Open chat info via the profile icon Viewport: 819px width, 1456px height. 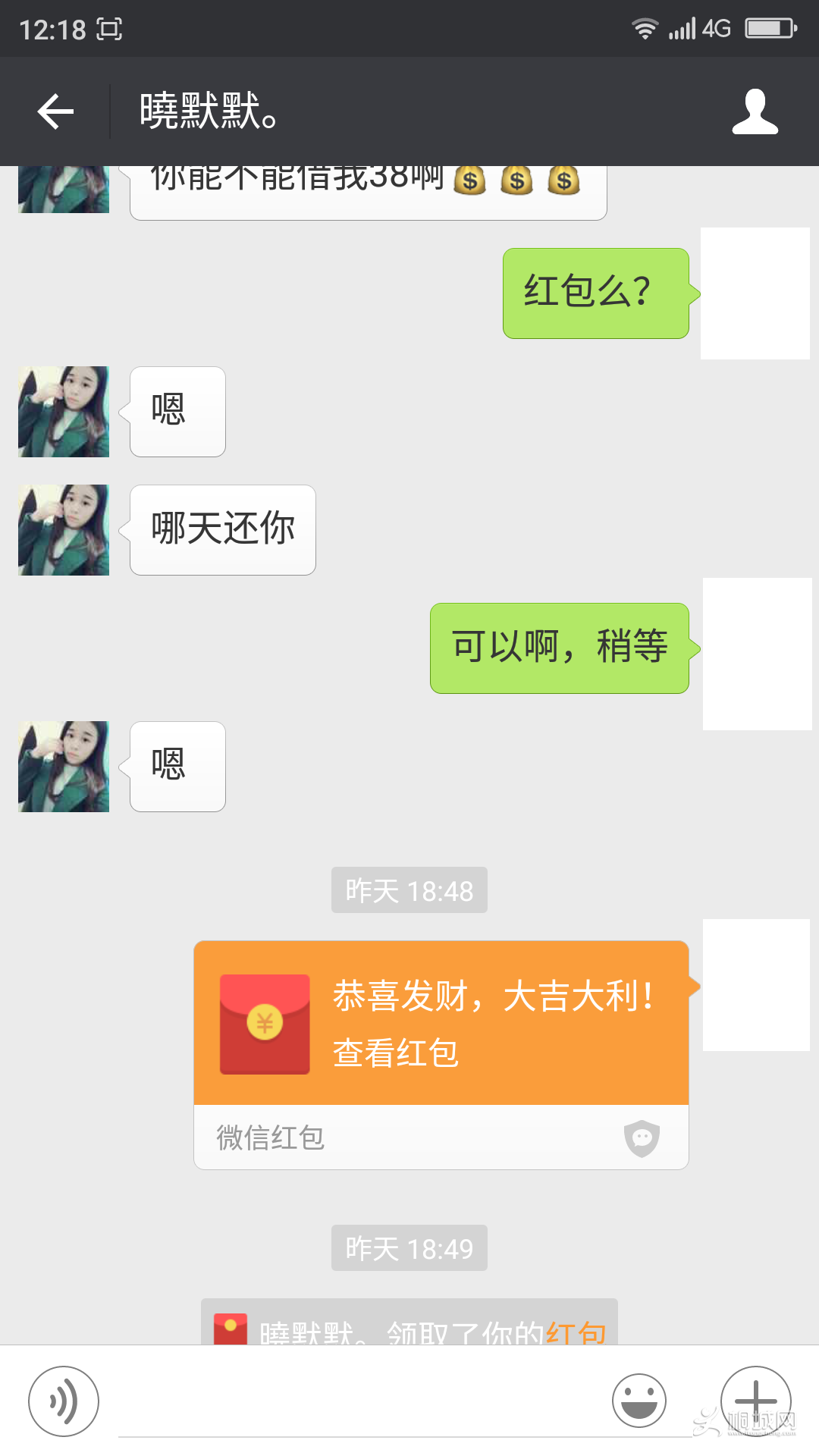[x=755, y=111]
